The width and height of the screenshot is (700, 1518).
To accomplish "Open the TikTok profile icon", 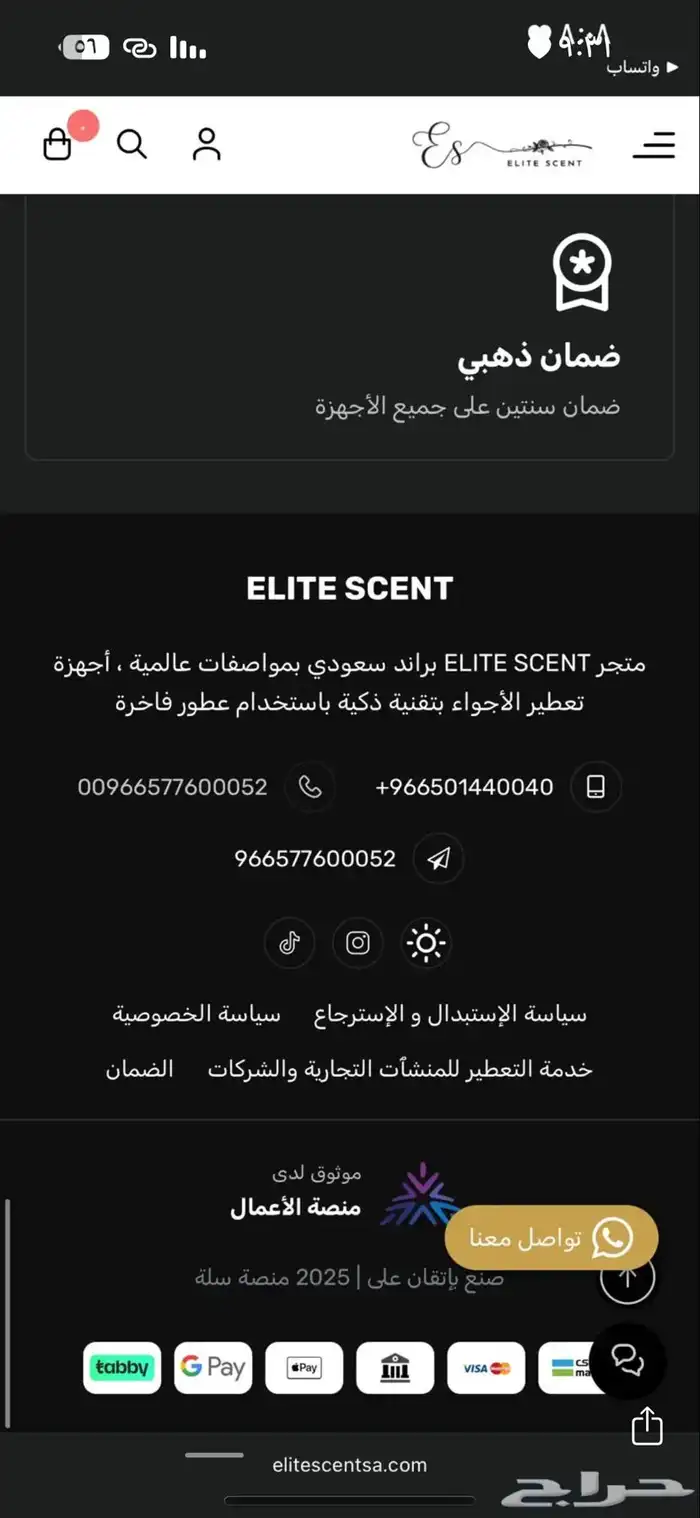I will point(289,943).
